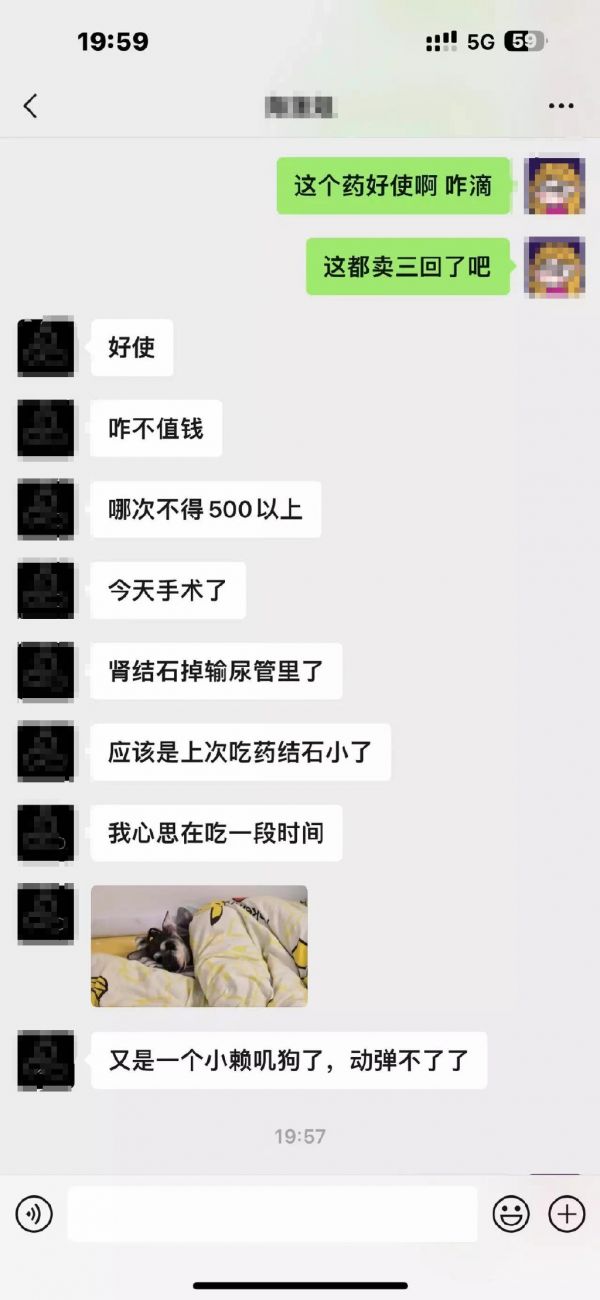The width and height of the screenshot is (600, 1300).
Task: Switch to voice message input
Action: coord(33,1214)
